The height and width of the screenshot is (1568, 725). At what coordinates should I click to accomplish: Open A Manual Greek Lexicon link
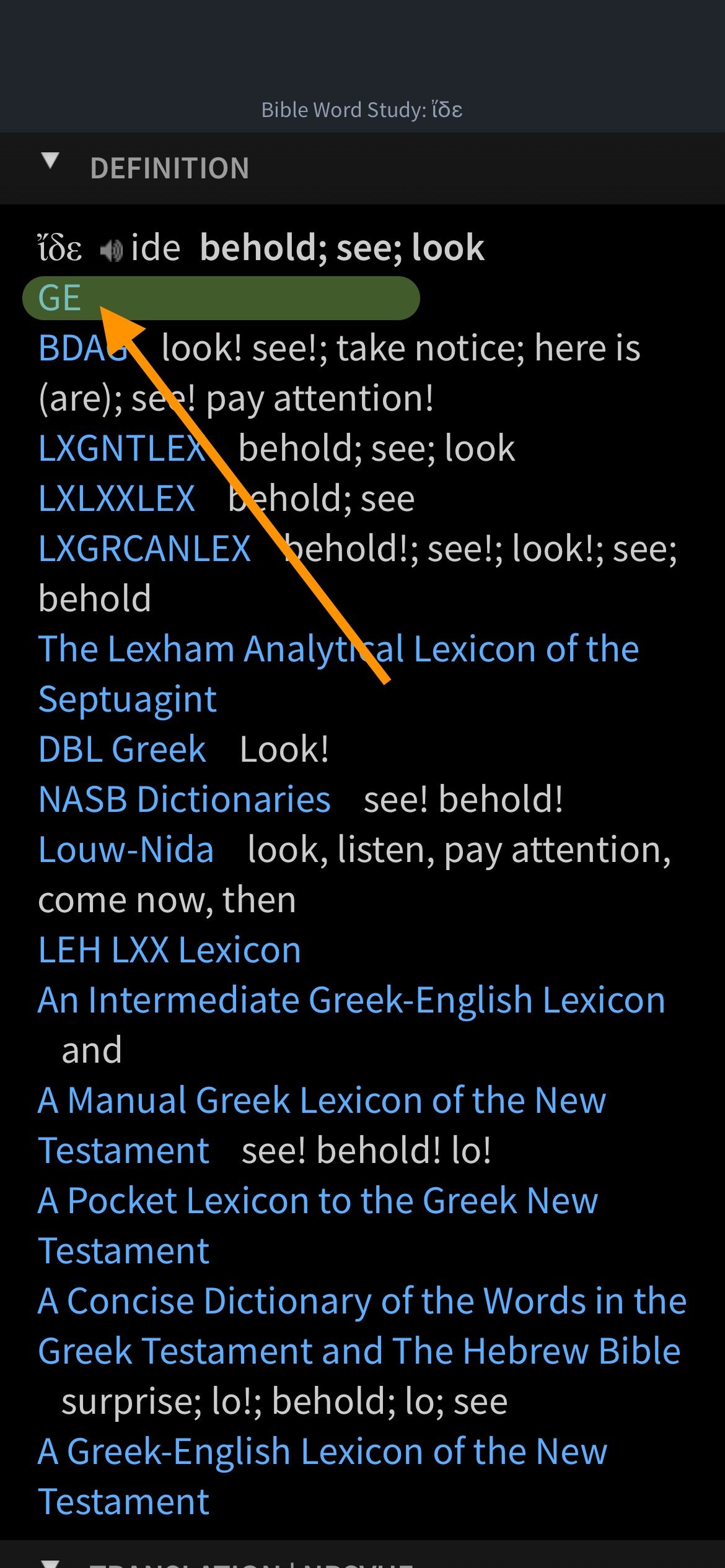click(321, 1100)
